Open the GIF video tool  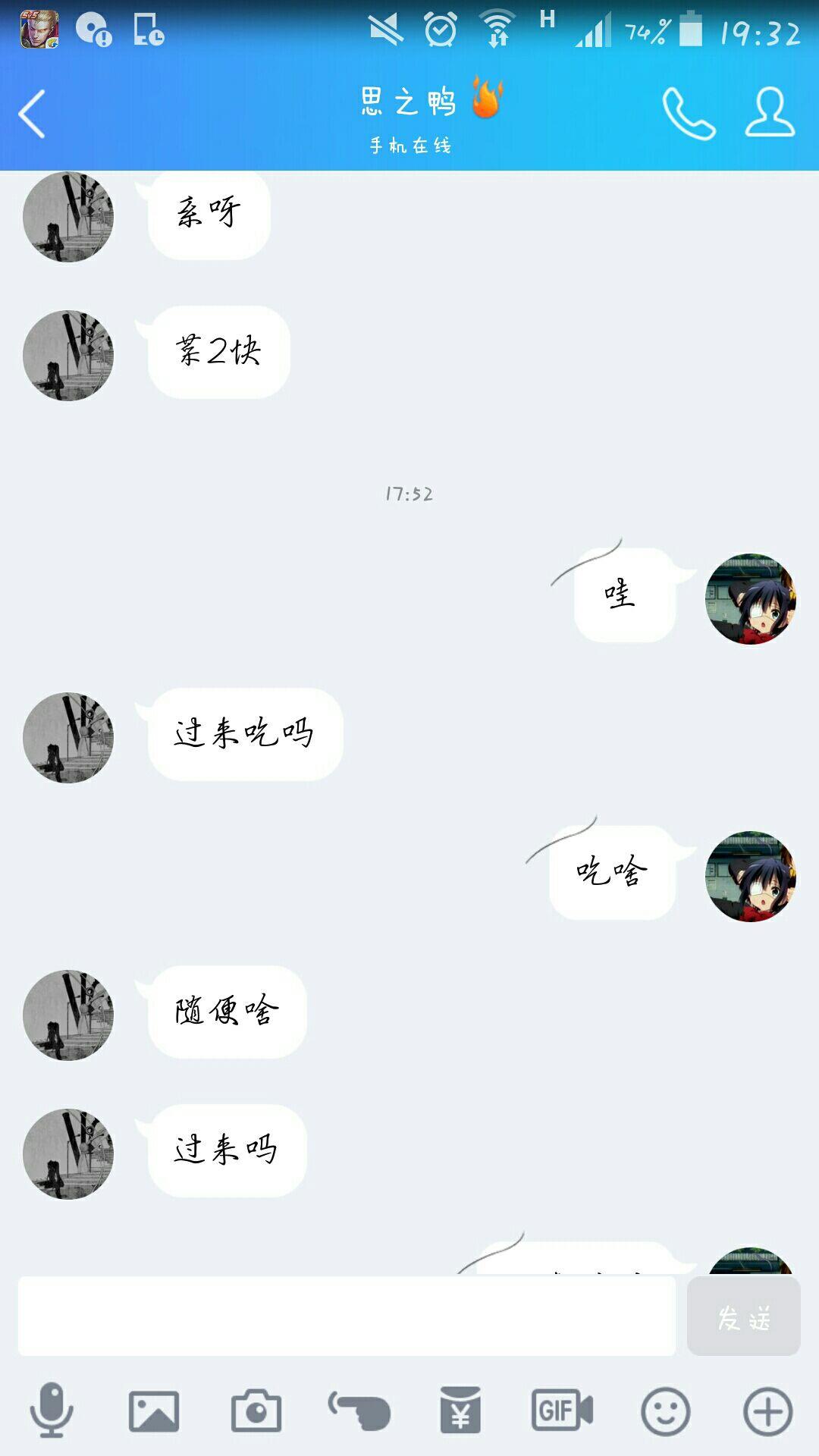click(x=562, y=1410)
